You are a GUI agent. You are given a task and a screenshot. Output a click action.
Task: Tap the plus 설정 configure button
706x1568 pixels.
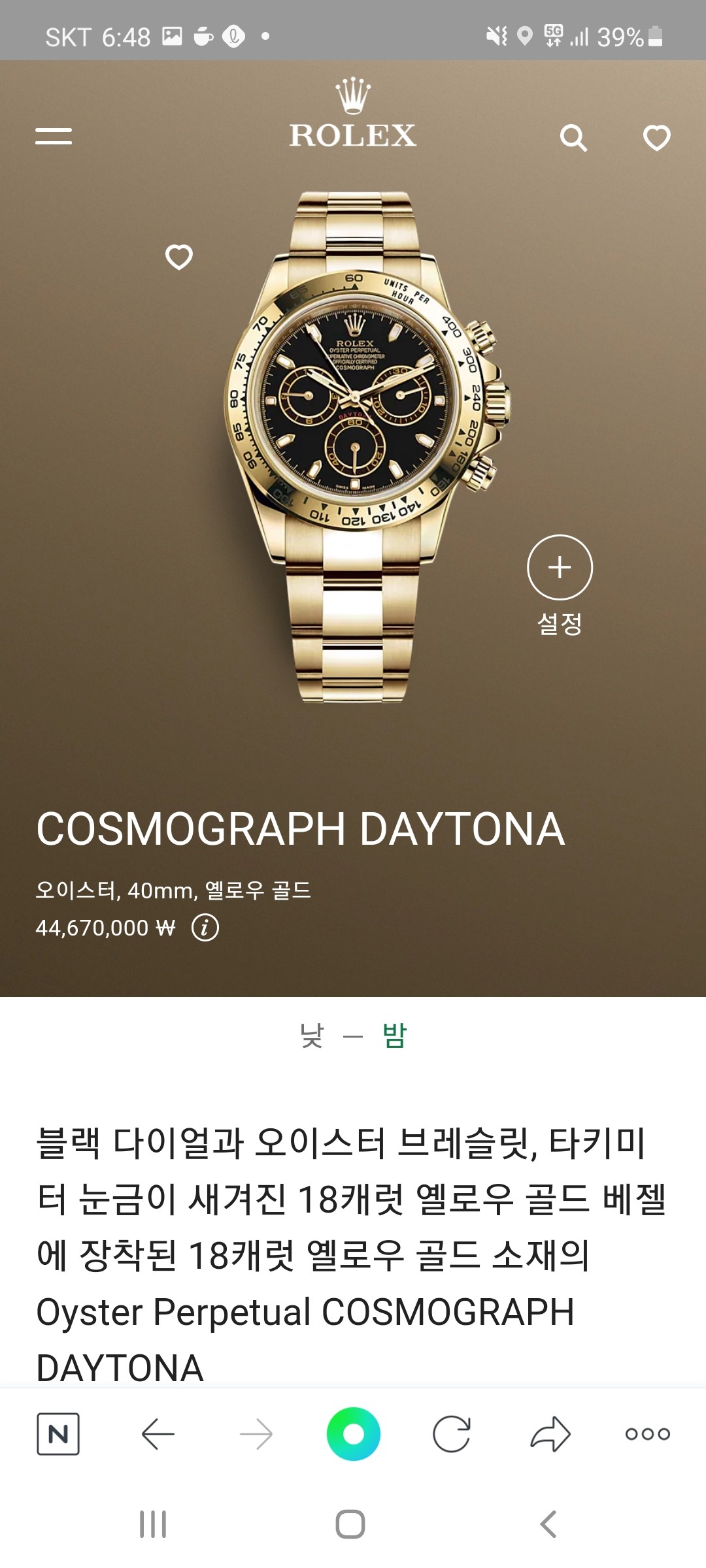coord(560,567)
